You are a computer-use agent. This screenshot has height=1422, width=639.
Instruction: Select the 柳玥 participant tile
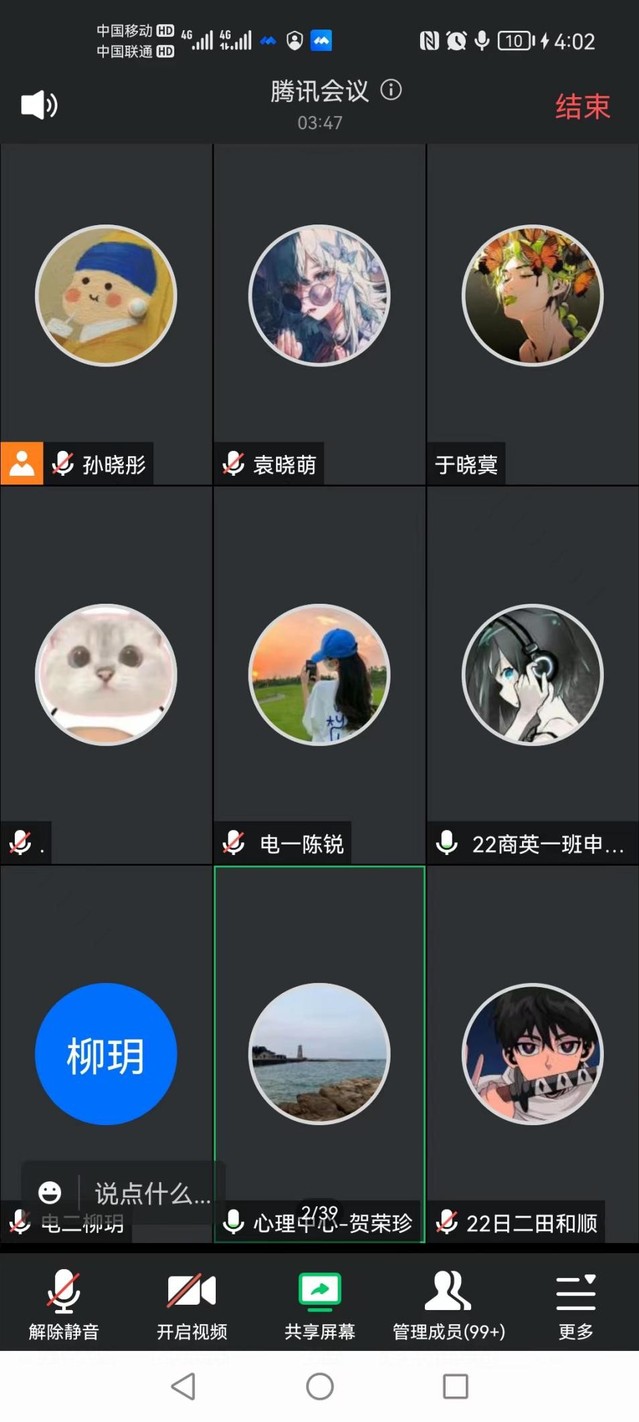[x=106, y=1054]
